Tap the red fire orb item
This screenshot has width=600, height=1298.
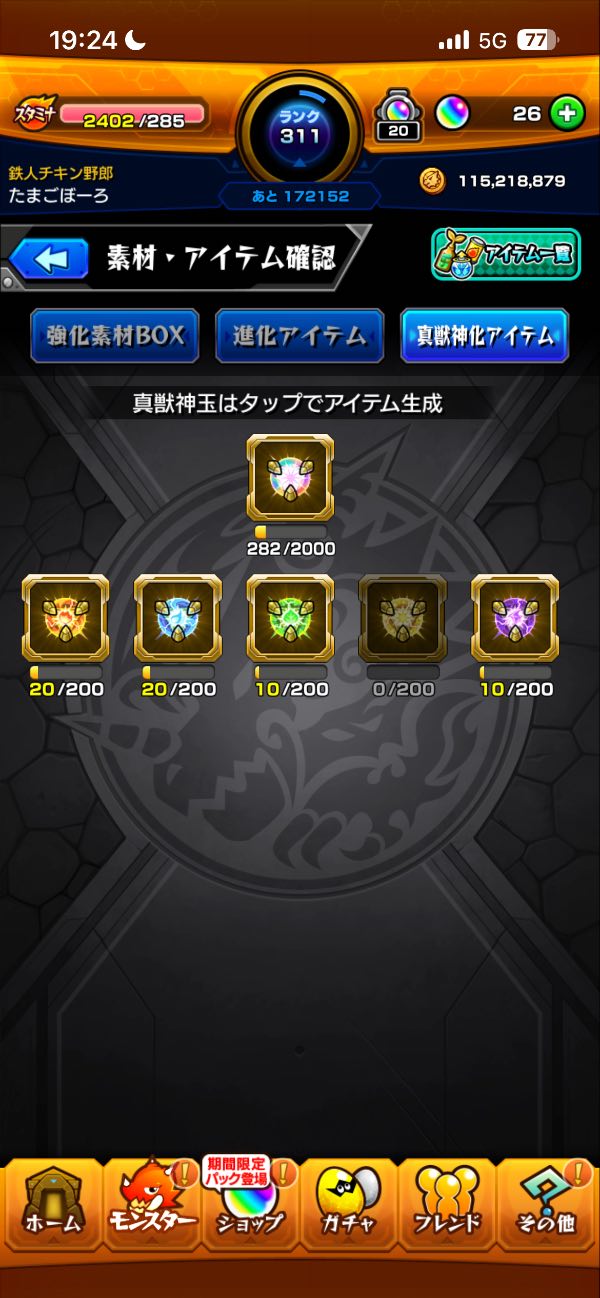click(x=65, y=617)
